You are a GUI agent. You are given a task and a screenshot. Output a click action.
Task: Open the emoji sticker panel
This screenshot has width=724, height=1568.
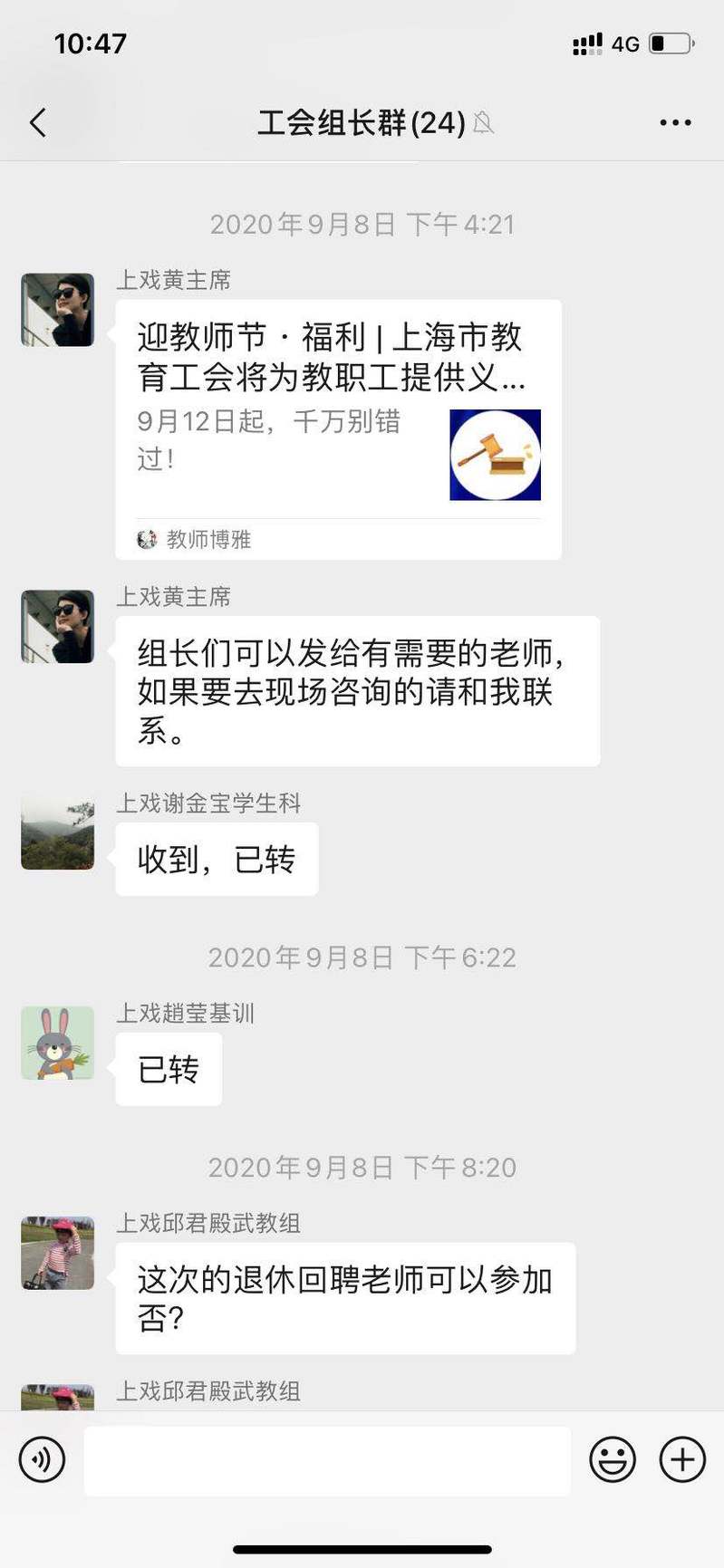[613, 1459]
